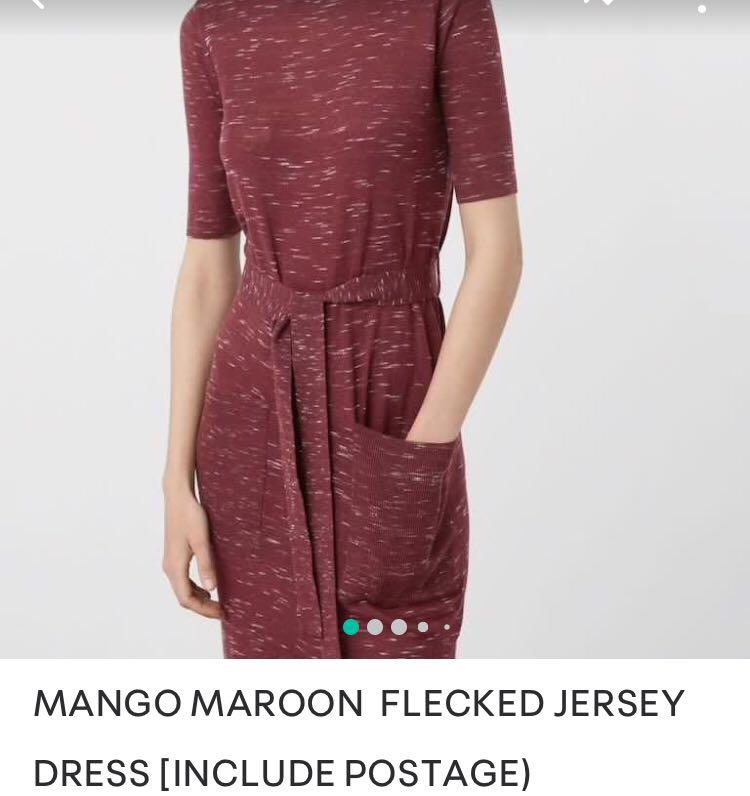Viewport: 750px width, 796px height.
Task: Expand the dress photo to full screen
Action: (x=375, y=330)
